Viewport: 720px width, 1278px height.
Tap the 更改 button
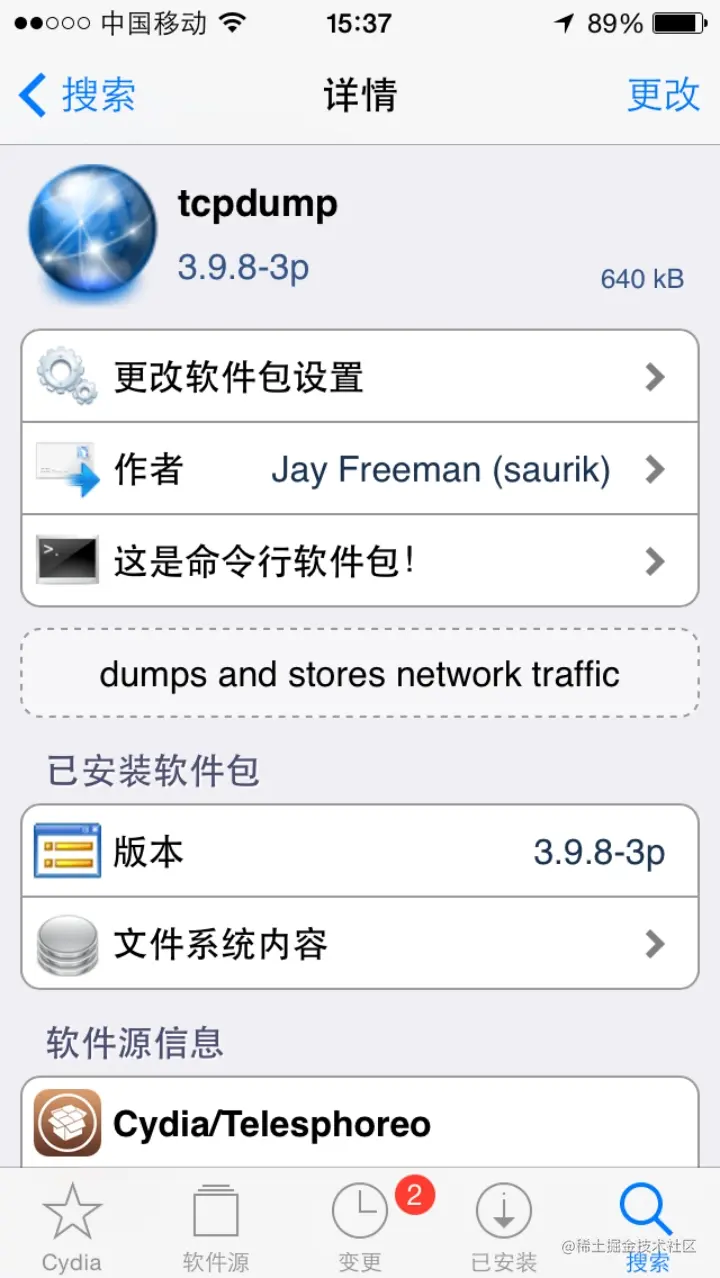click(x=664, y=95)
